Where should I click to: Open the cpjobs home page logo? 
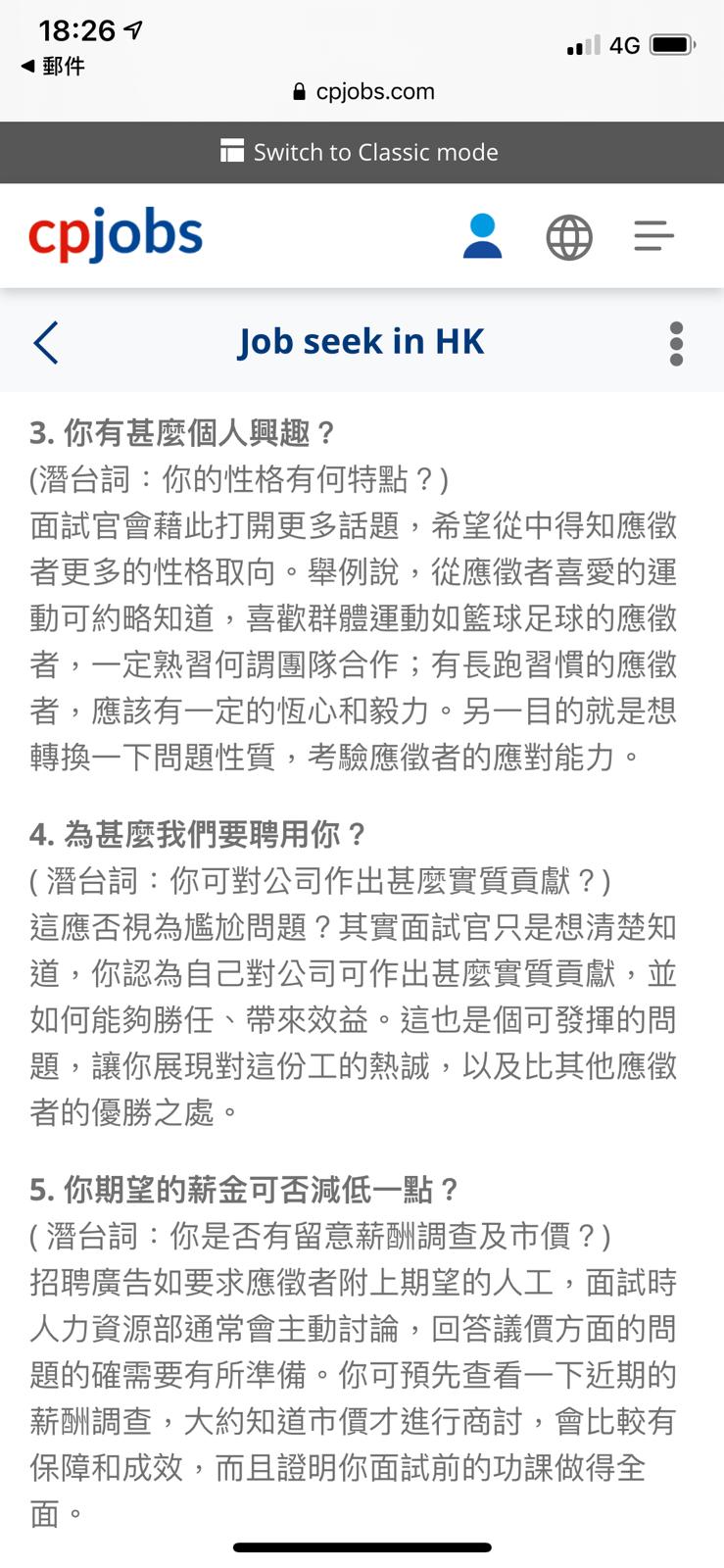coord(116,236)
